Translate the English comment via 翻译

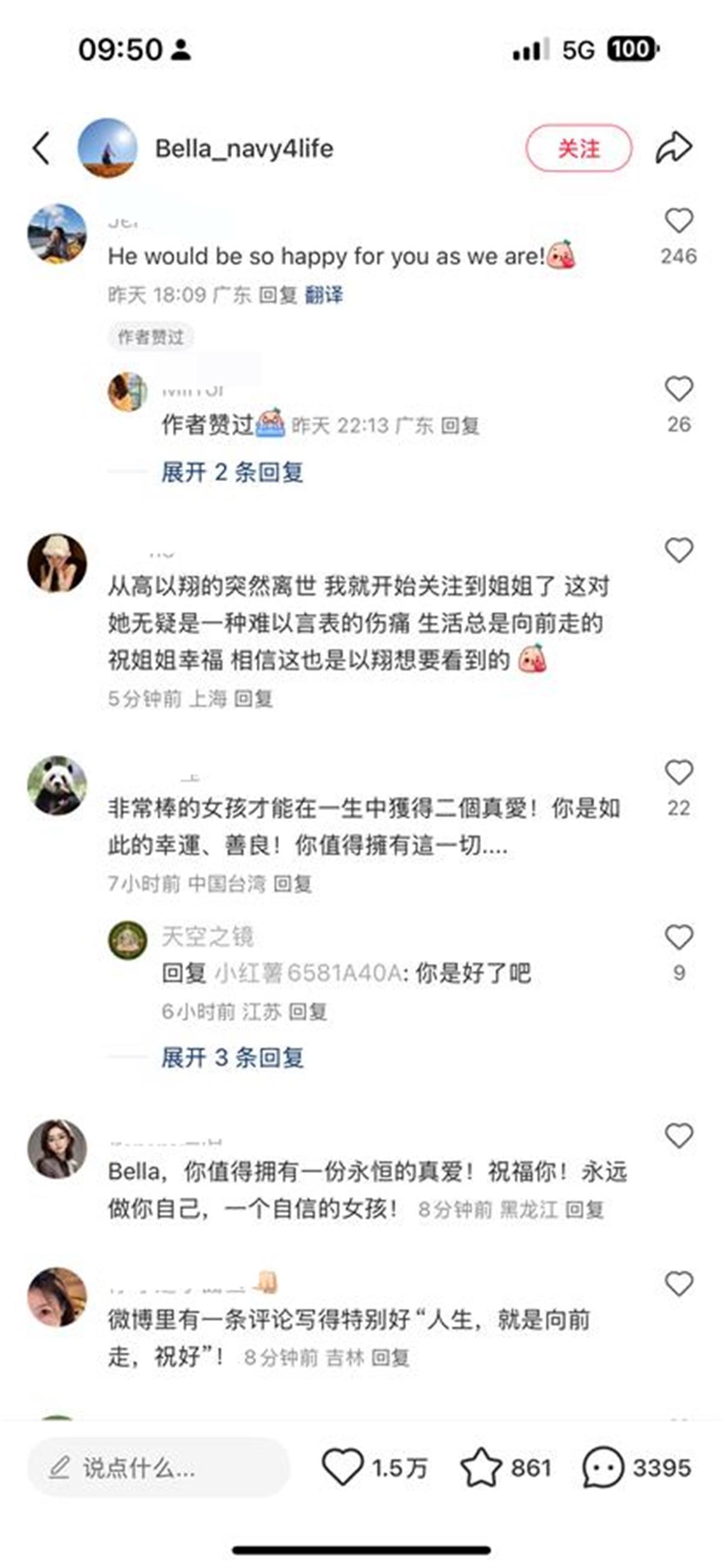324,295
